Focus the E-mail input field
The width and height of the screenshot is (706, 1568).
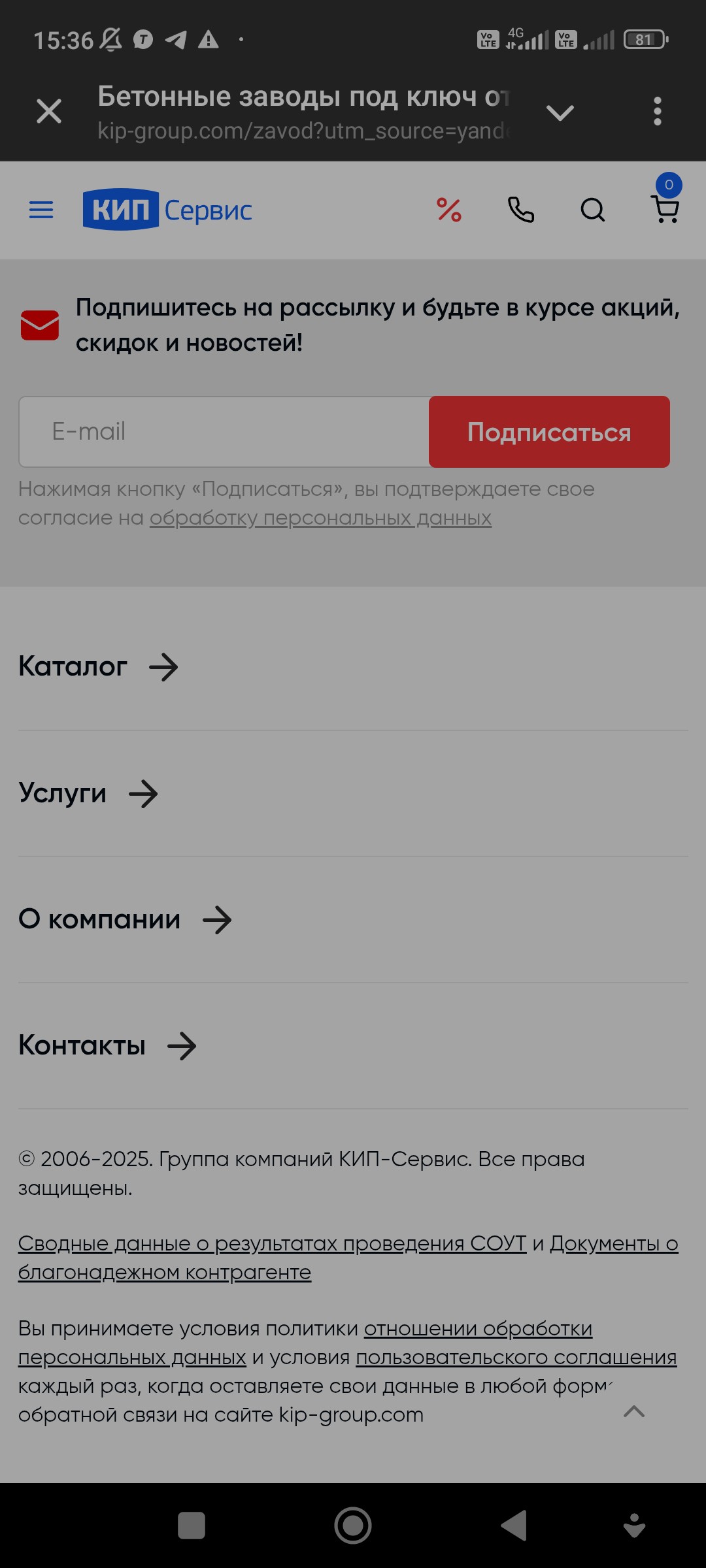224,432
